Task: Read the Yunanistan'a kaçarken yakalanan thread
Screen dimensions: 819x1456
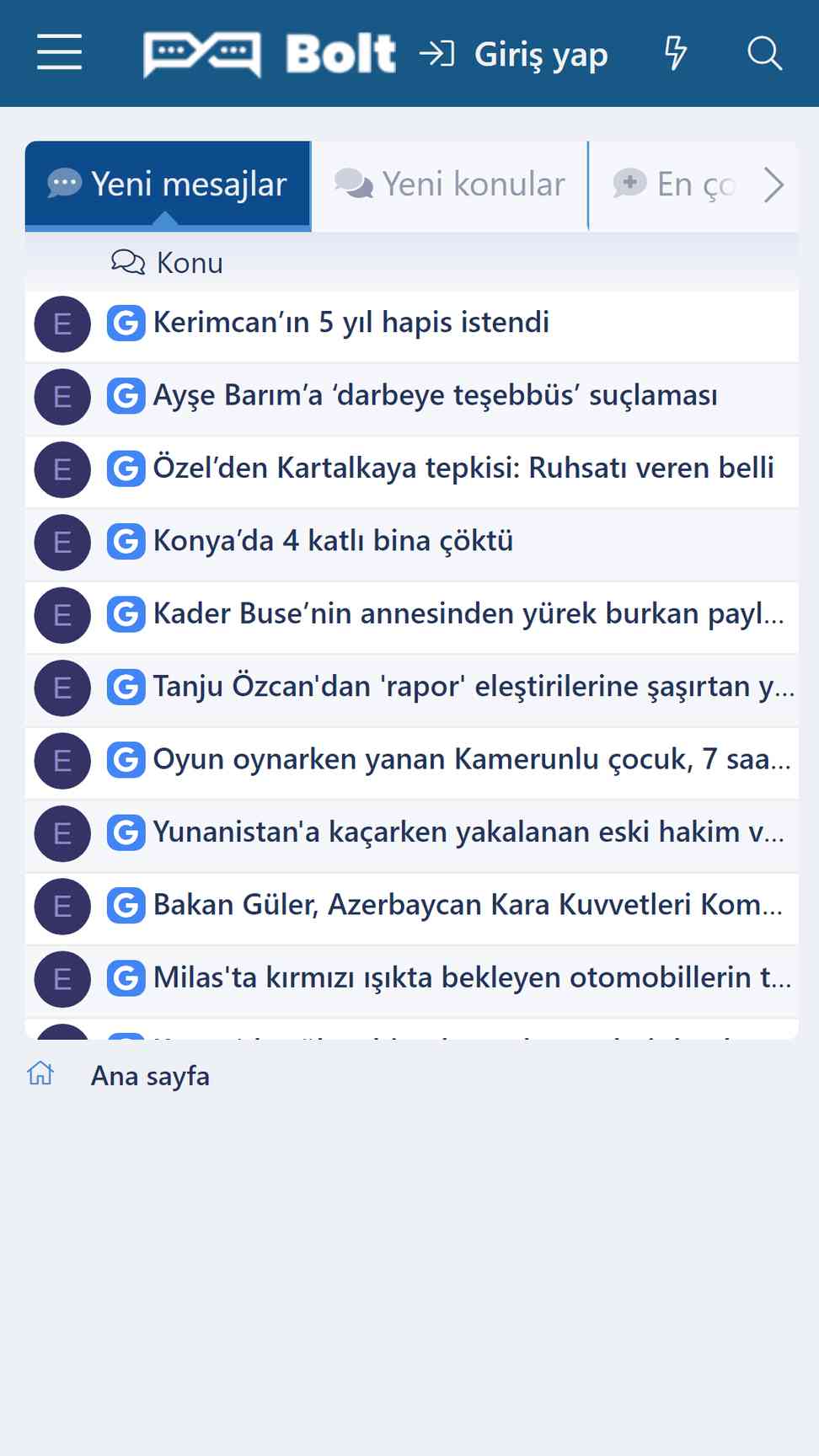Action: pos(468,832)
